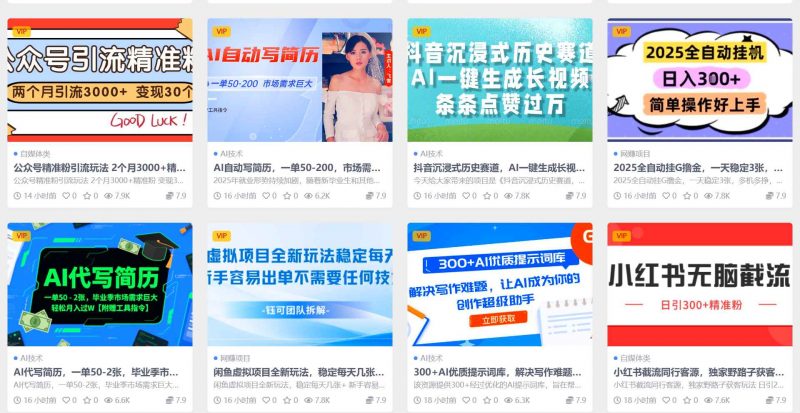Open title link 小红书截流同行客源

pyautogui.click(x=697, y=372)
